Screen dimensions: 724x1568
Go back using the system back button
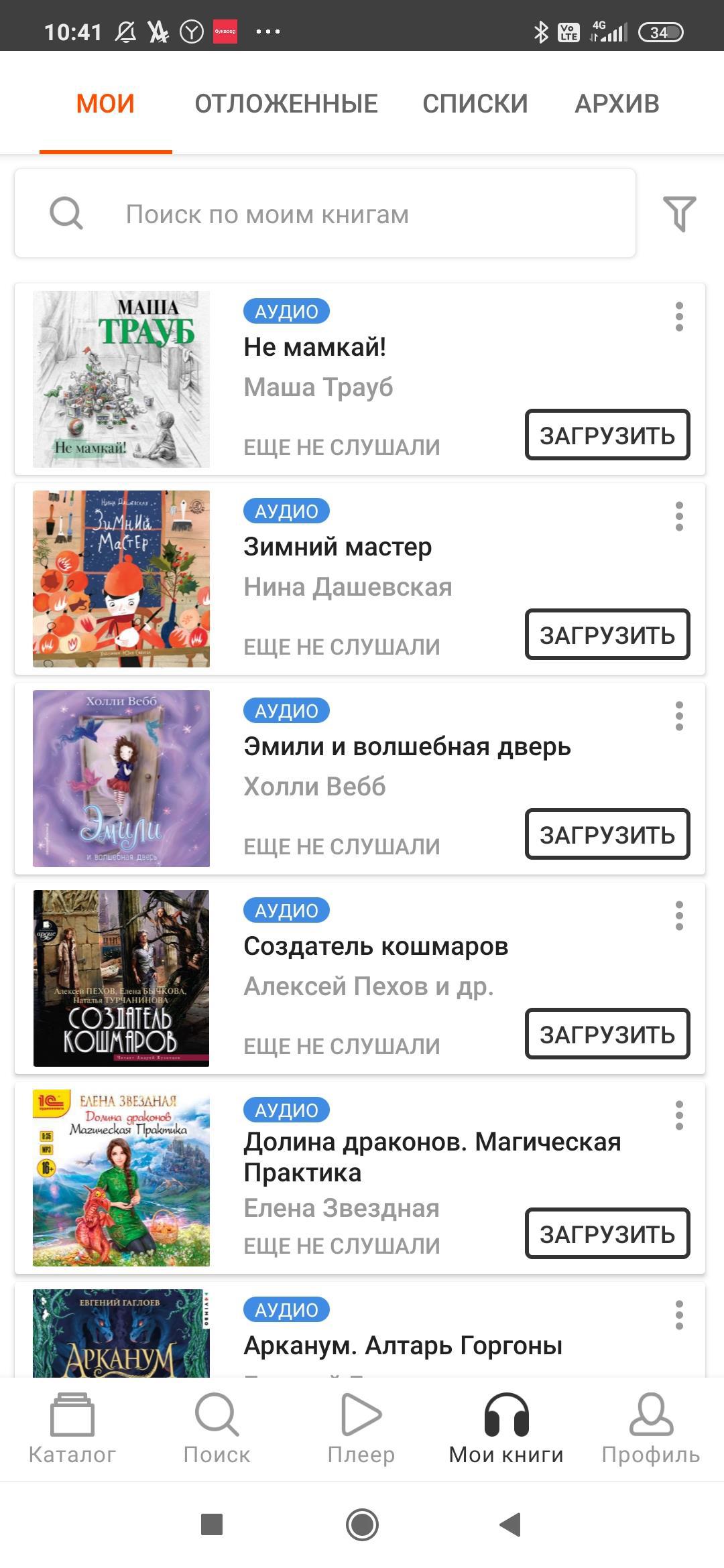tap(511, 1524)
